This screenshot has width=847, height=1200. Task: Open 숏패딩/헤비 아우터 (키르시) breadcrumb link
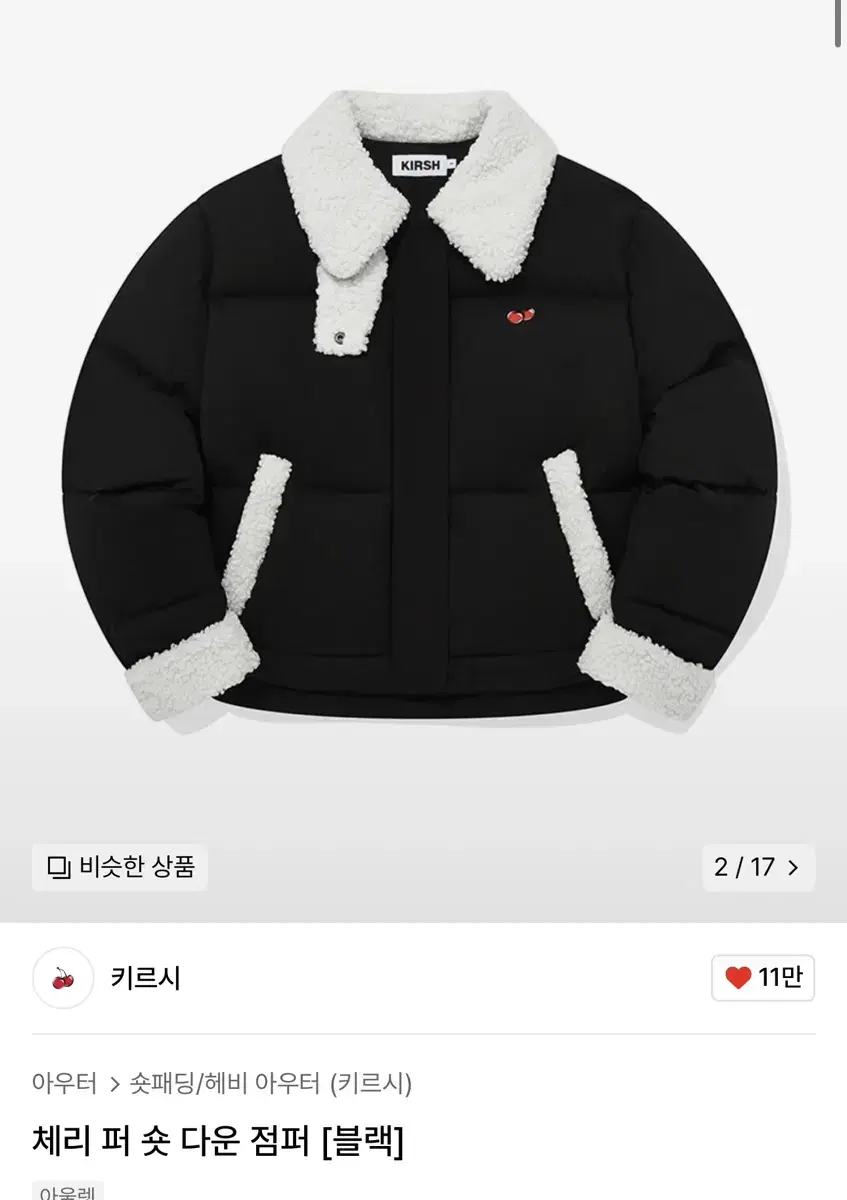click(x=272, y=1083)
